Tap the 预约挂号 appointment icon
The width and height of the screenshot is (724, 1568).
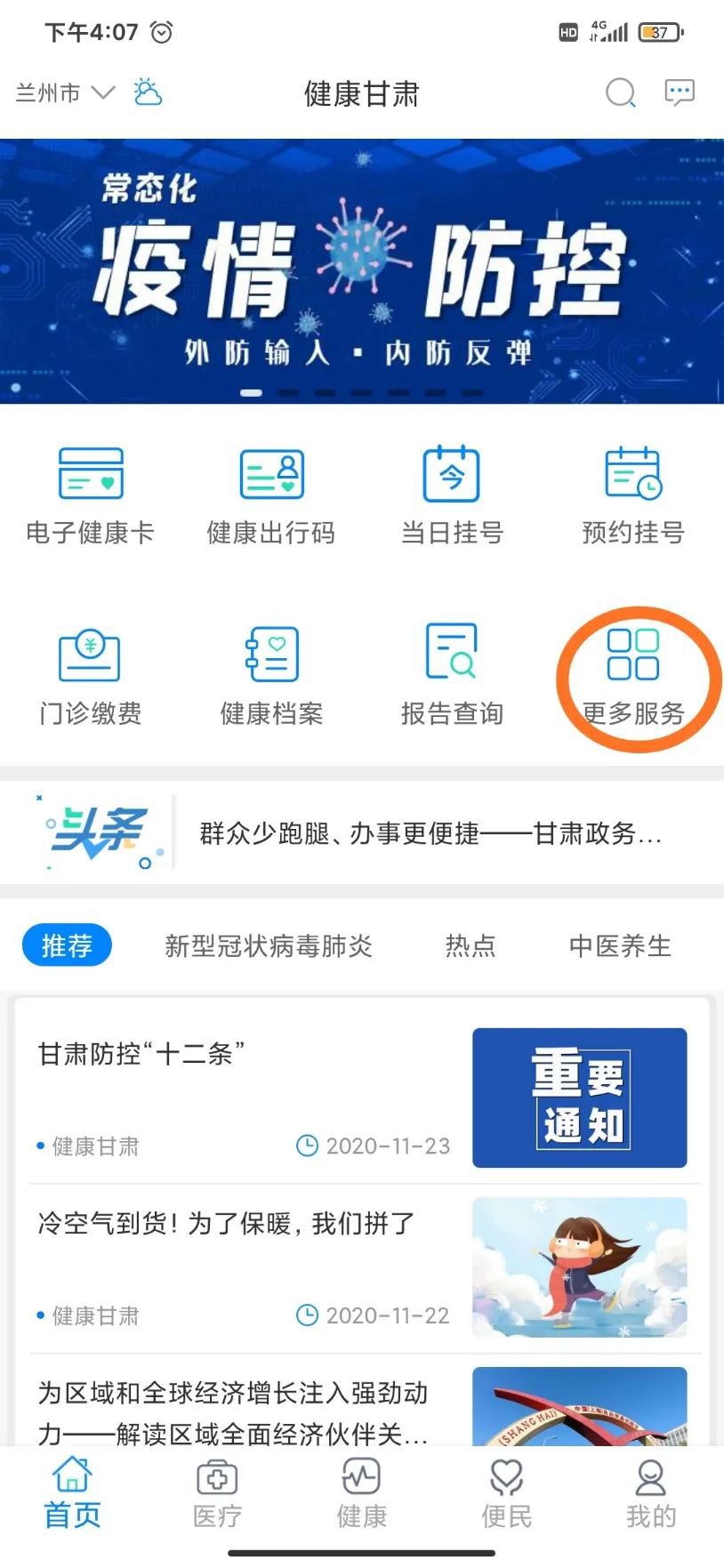[x=633, y=495]
